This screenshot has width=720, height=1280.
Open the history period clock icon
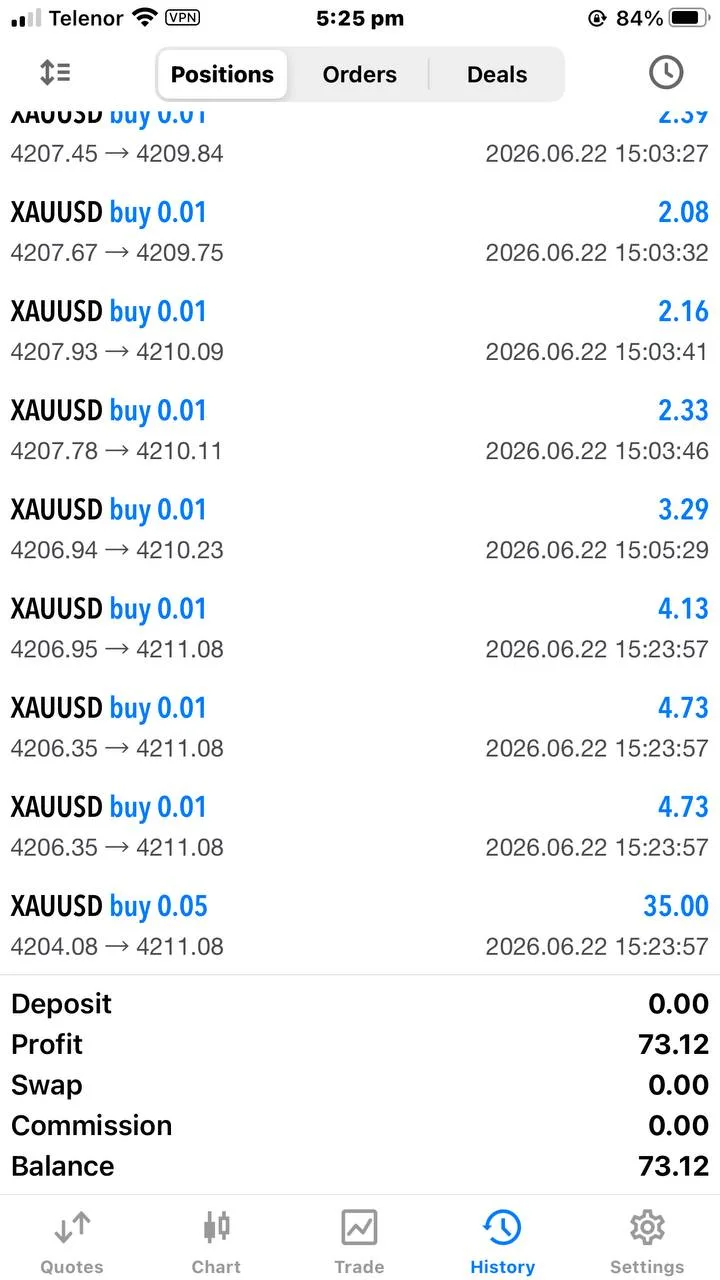666,72
